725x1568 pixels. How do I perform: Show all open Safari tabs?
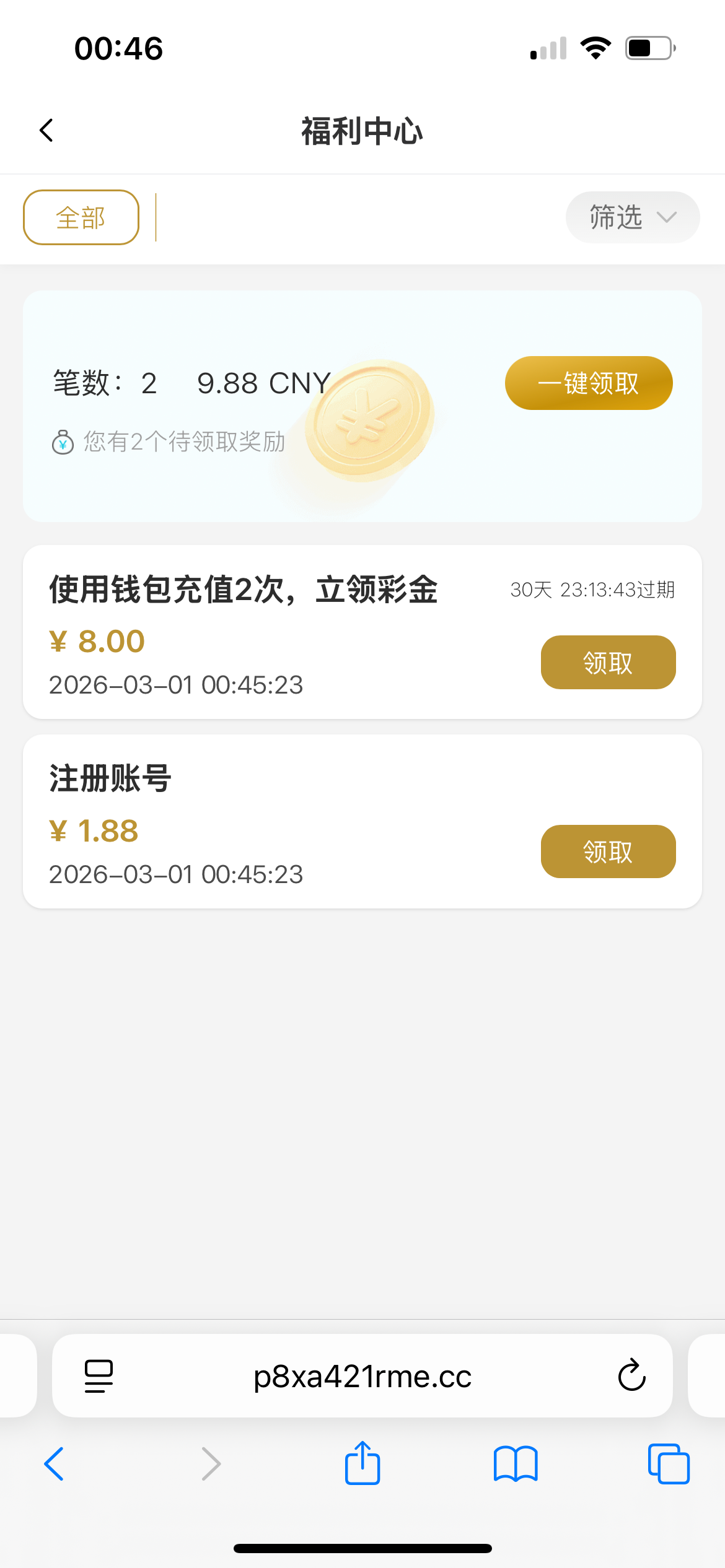(x=669, y=1464)
